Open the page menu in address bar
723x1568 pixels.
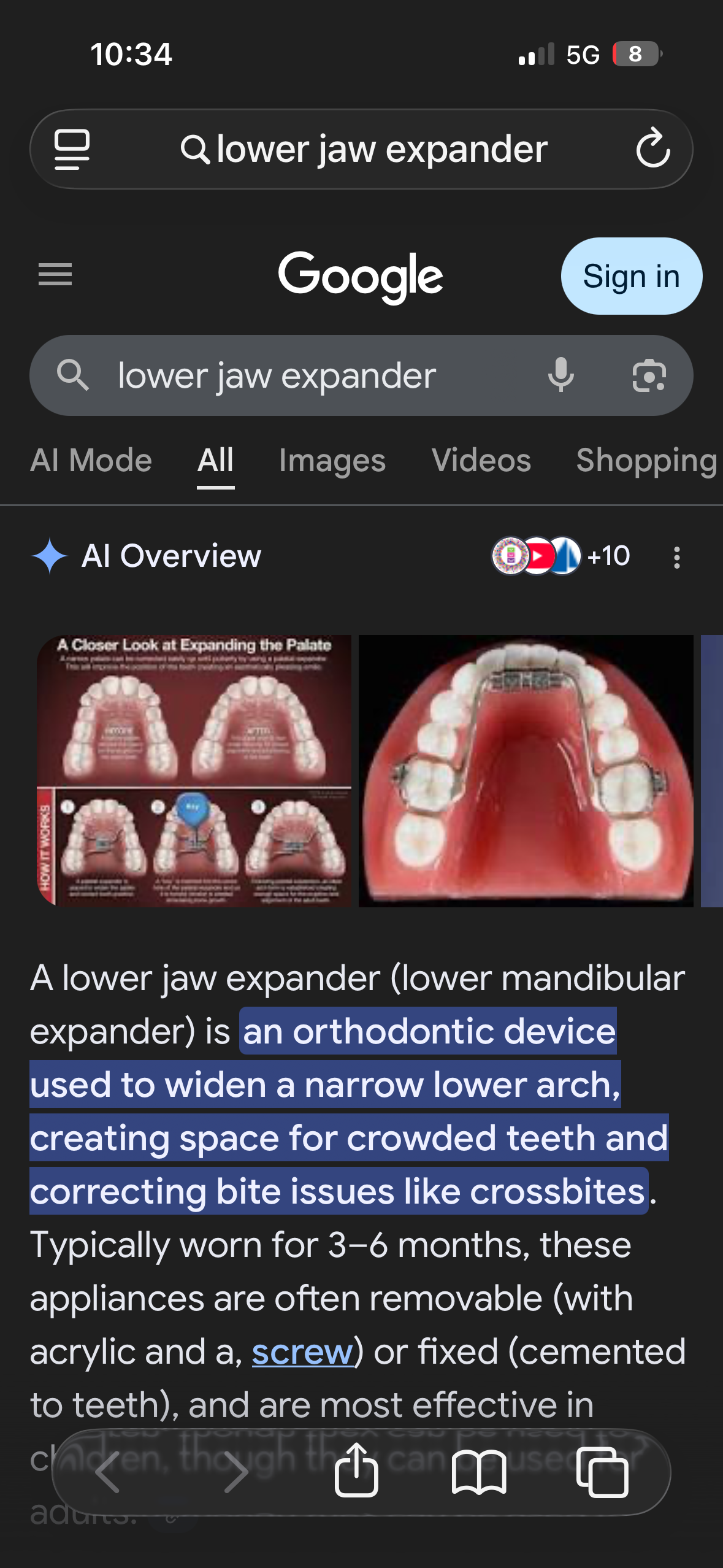(72, 149)
